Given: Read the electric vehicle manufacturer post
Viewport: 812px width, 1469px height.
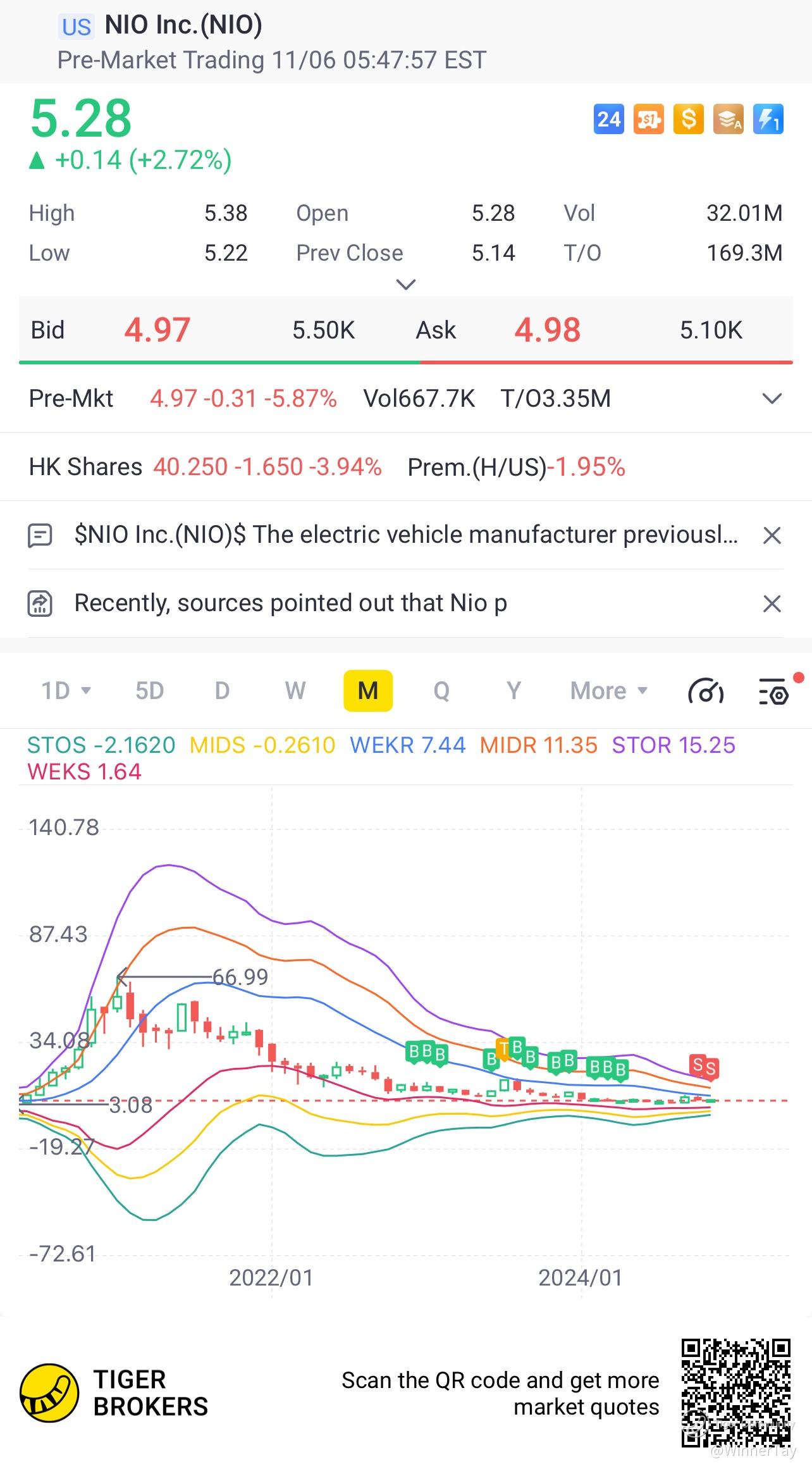Looking at the screenshot, I should (405, 535).
